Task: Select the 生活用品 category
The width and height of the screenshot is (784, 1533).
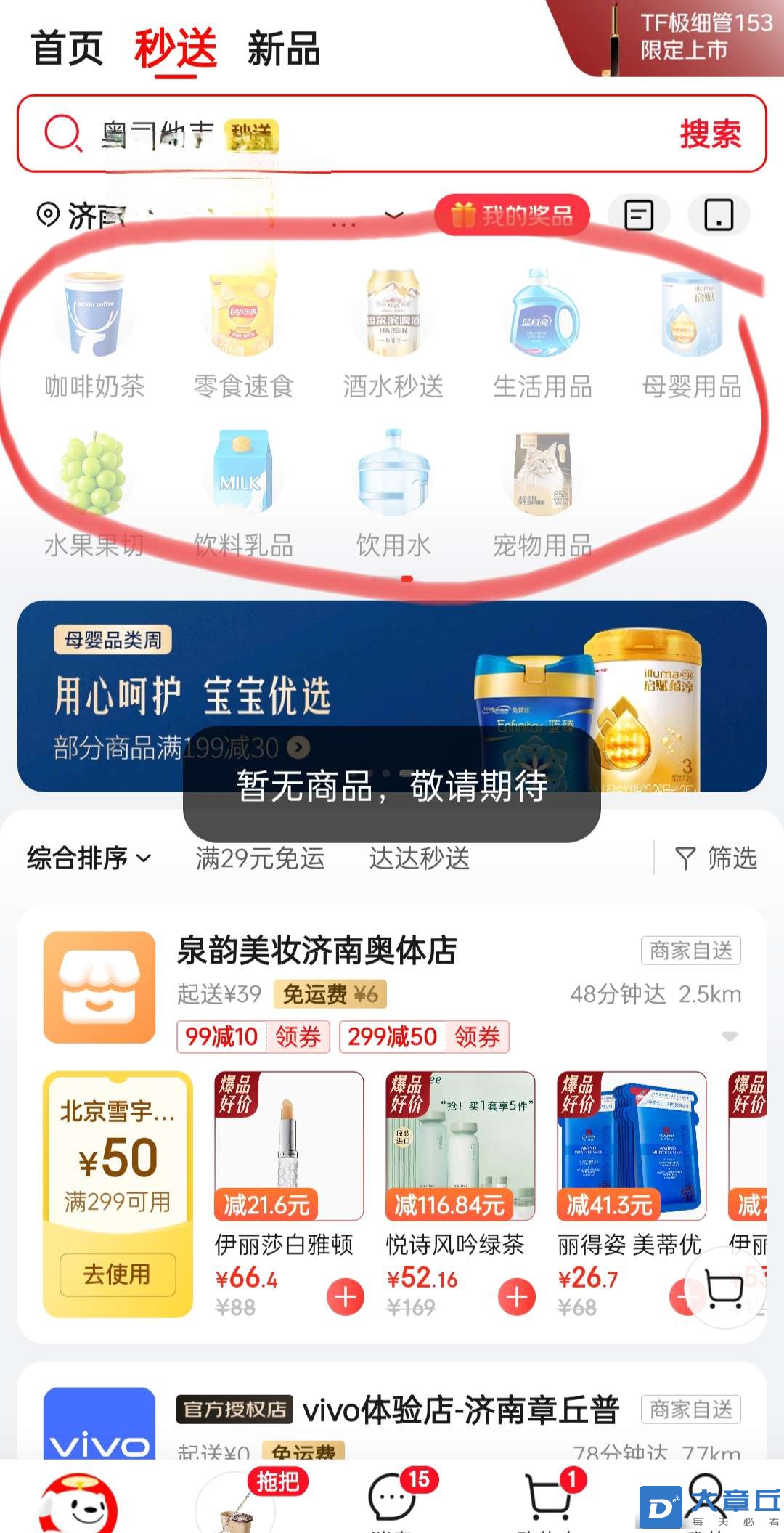Action: 542,336
